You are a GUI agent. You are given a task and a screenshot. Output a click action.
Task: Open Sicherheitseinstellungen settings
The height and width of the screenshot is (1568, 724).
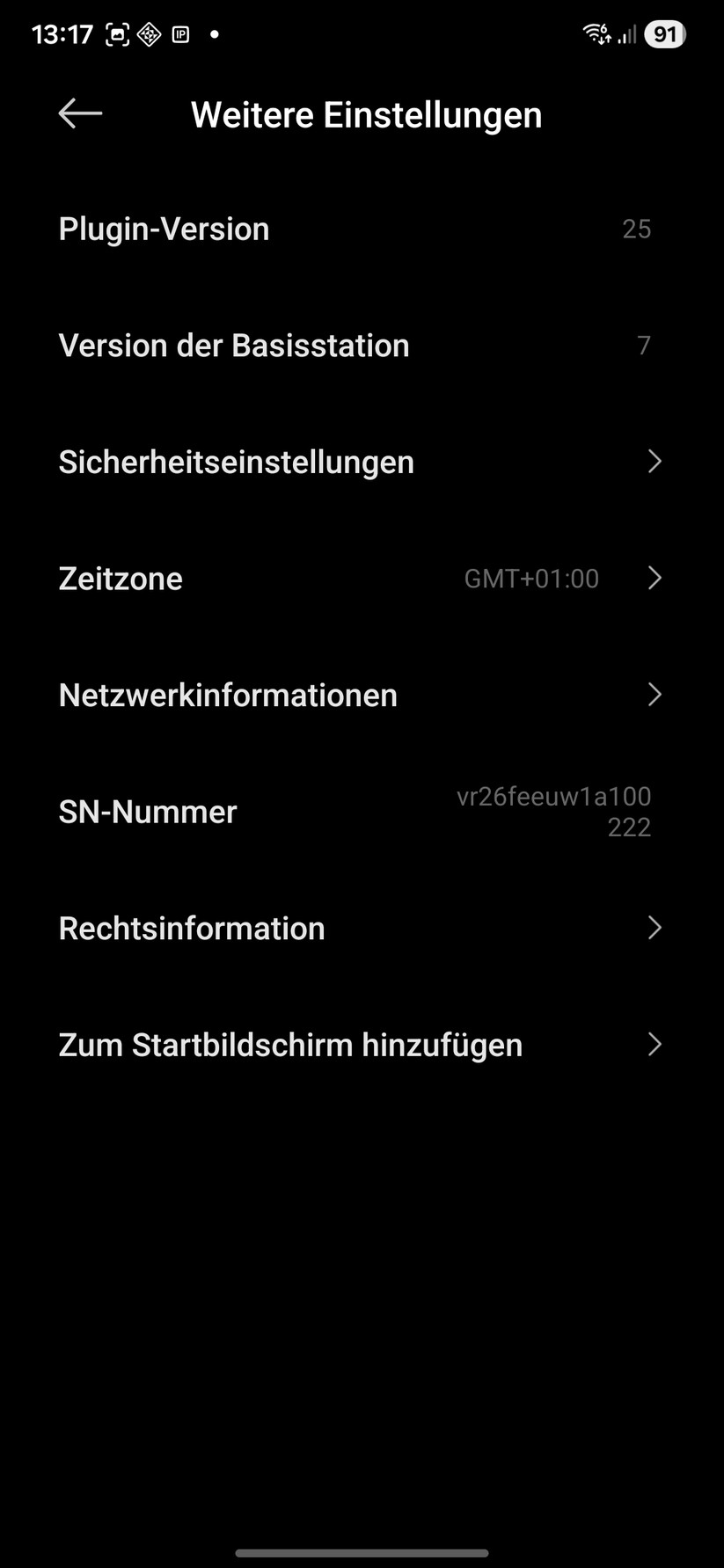pyautogui.click(x=362, y=462)
